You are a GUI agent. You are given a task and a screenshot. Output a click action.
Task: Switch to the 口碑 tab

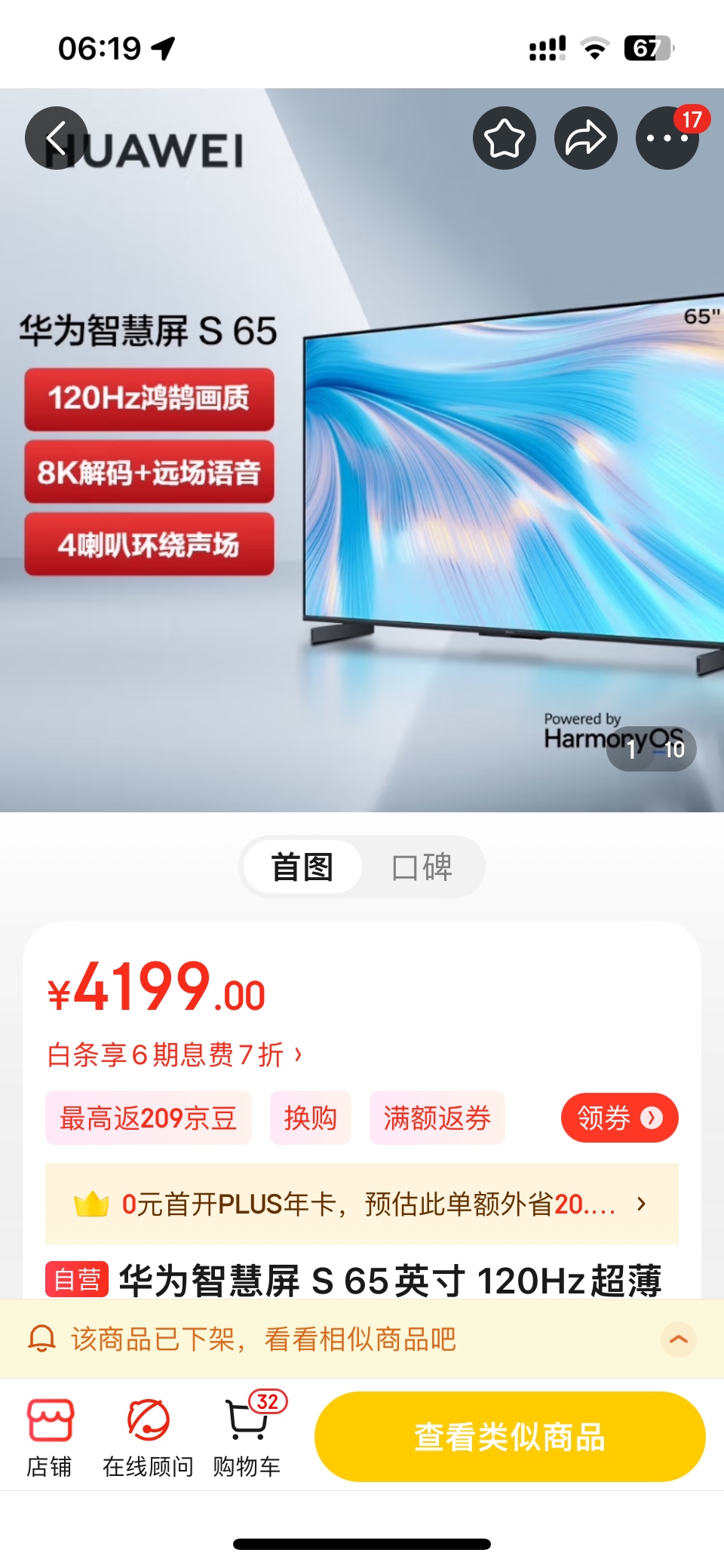point(422,867)
